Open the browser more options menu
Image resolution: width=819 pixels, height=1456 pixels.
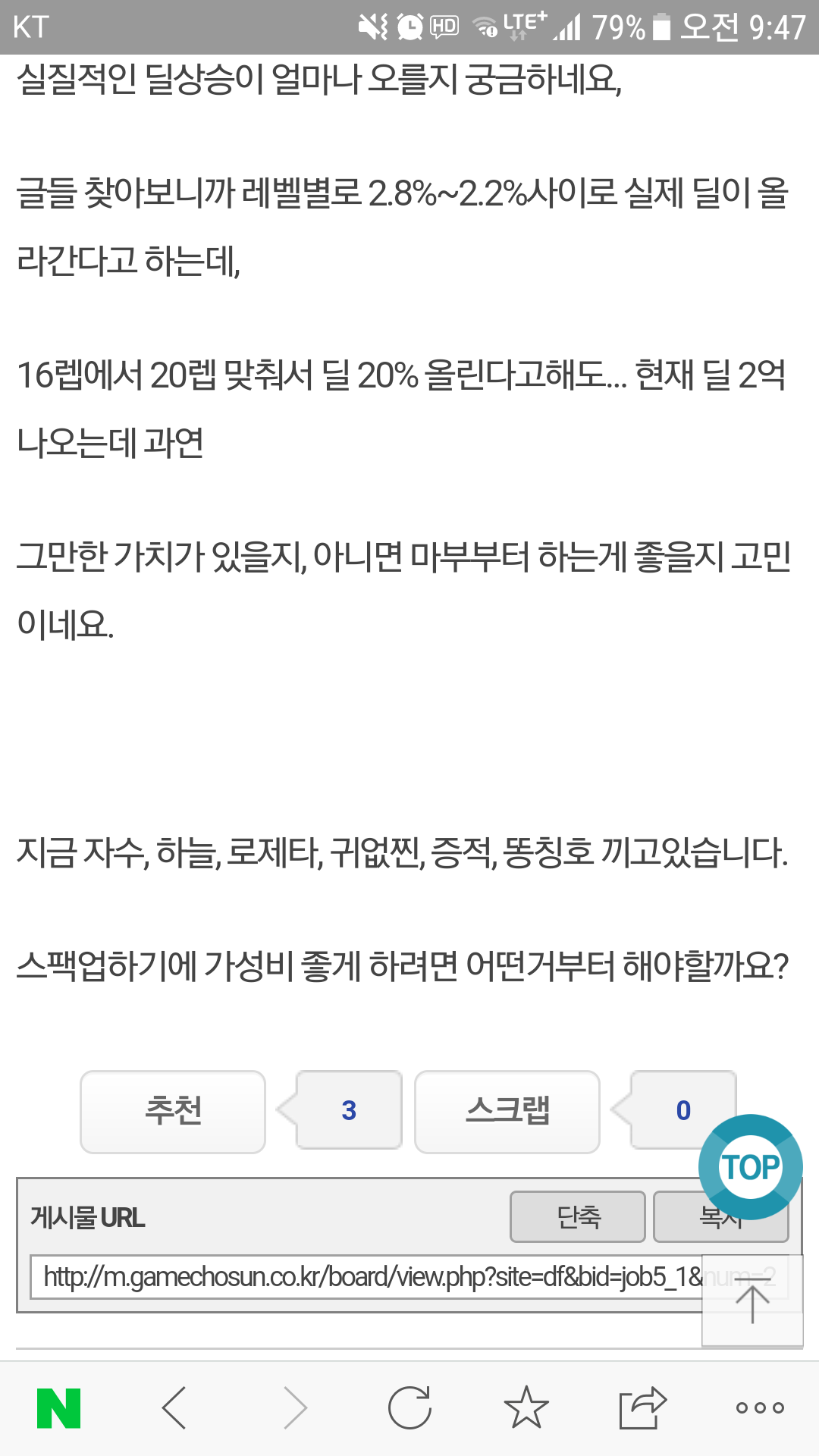pos(760,1408)
